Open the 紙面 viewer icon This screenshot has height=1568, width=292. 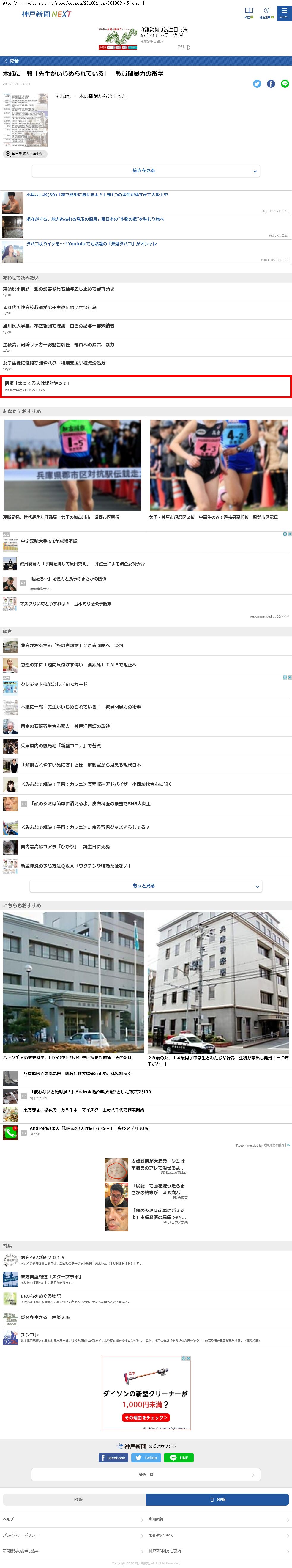[x=248, y=12]
